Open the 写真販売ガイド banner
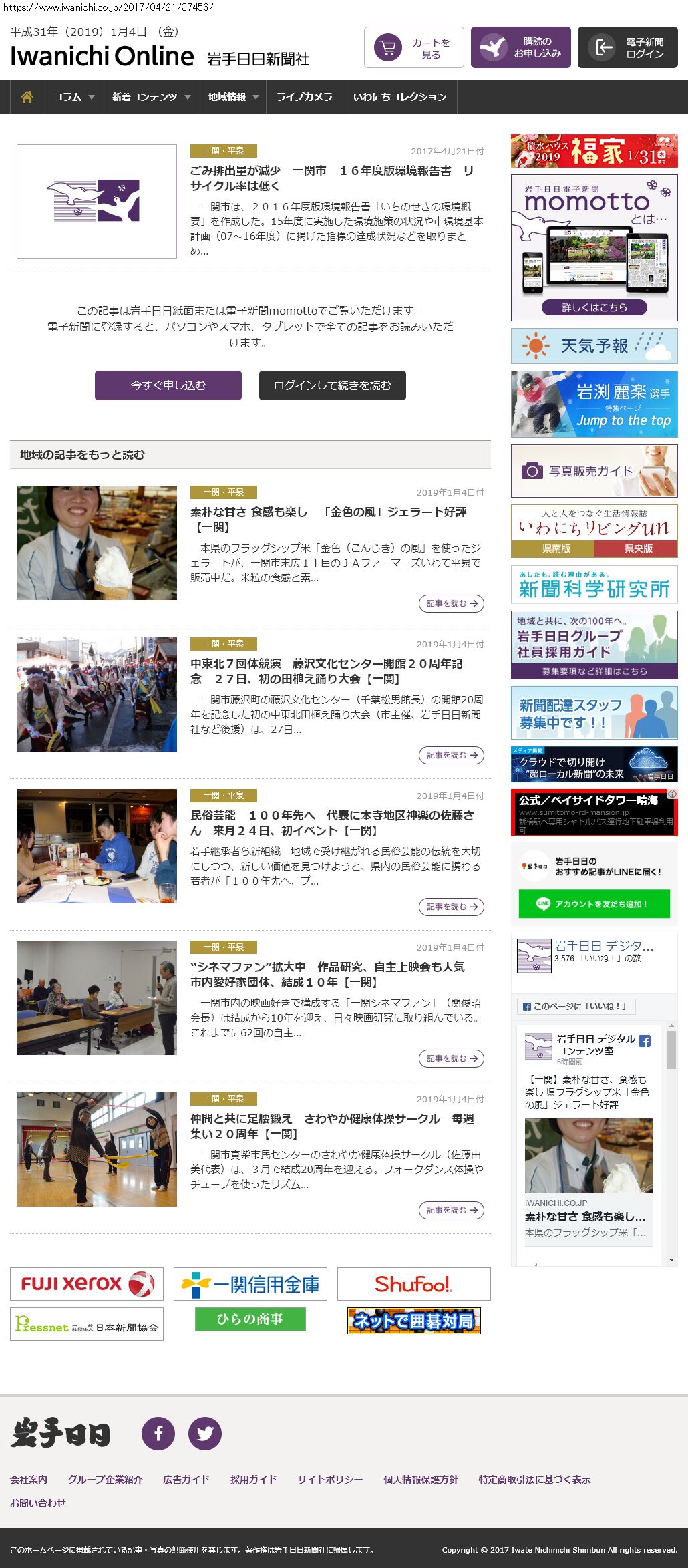Image resolution: width=688 pixels, height=1568 pixels. pyautogui.click(x=594, y=471)
